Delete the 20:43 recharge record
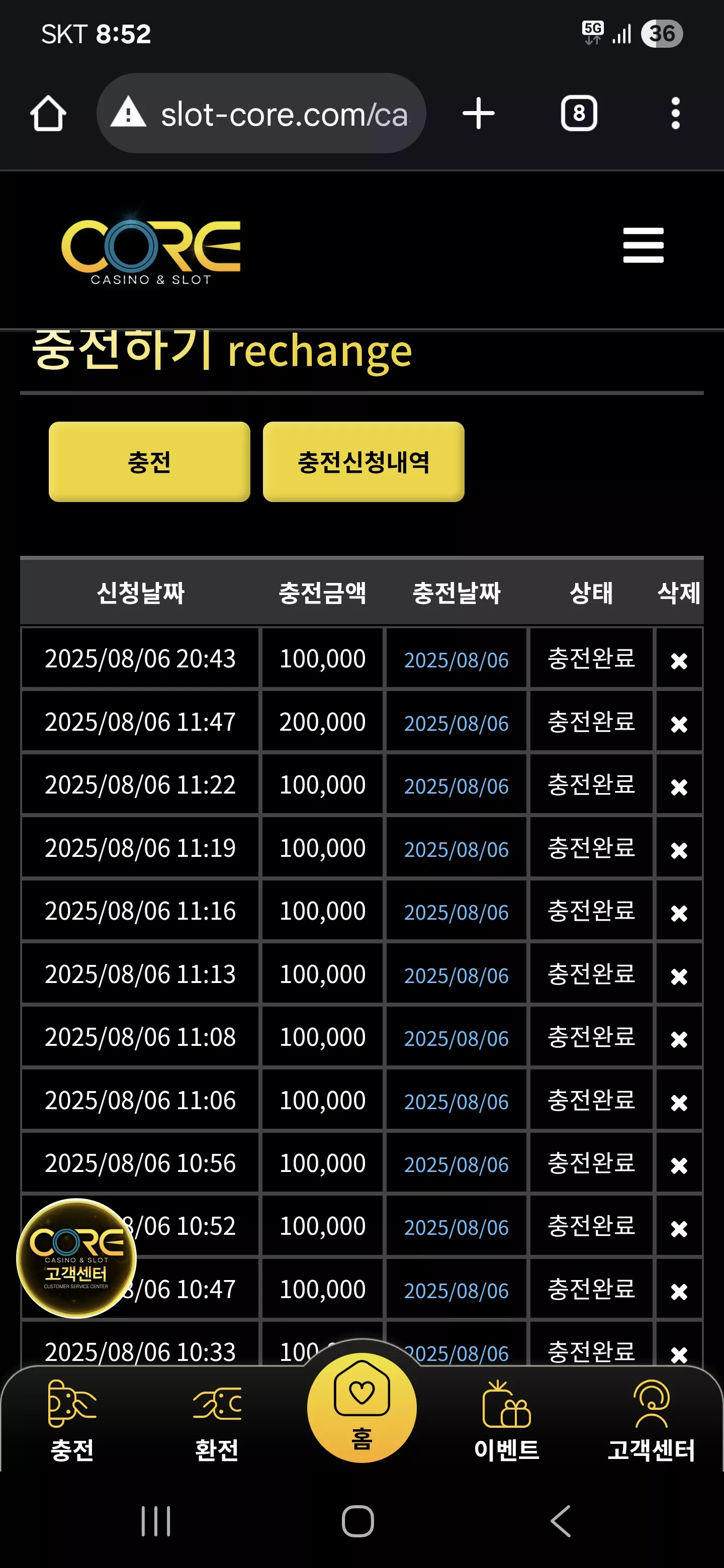Image resolution: width=724 pixels, height=1568 pixels. pos(679,661)
